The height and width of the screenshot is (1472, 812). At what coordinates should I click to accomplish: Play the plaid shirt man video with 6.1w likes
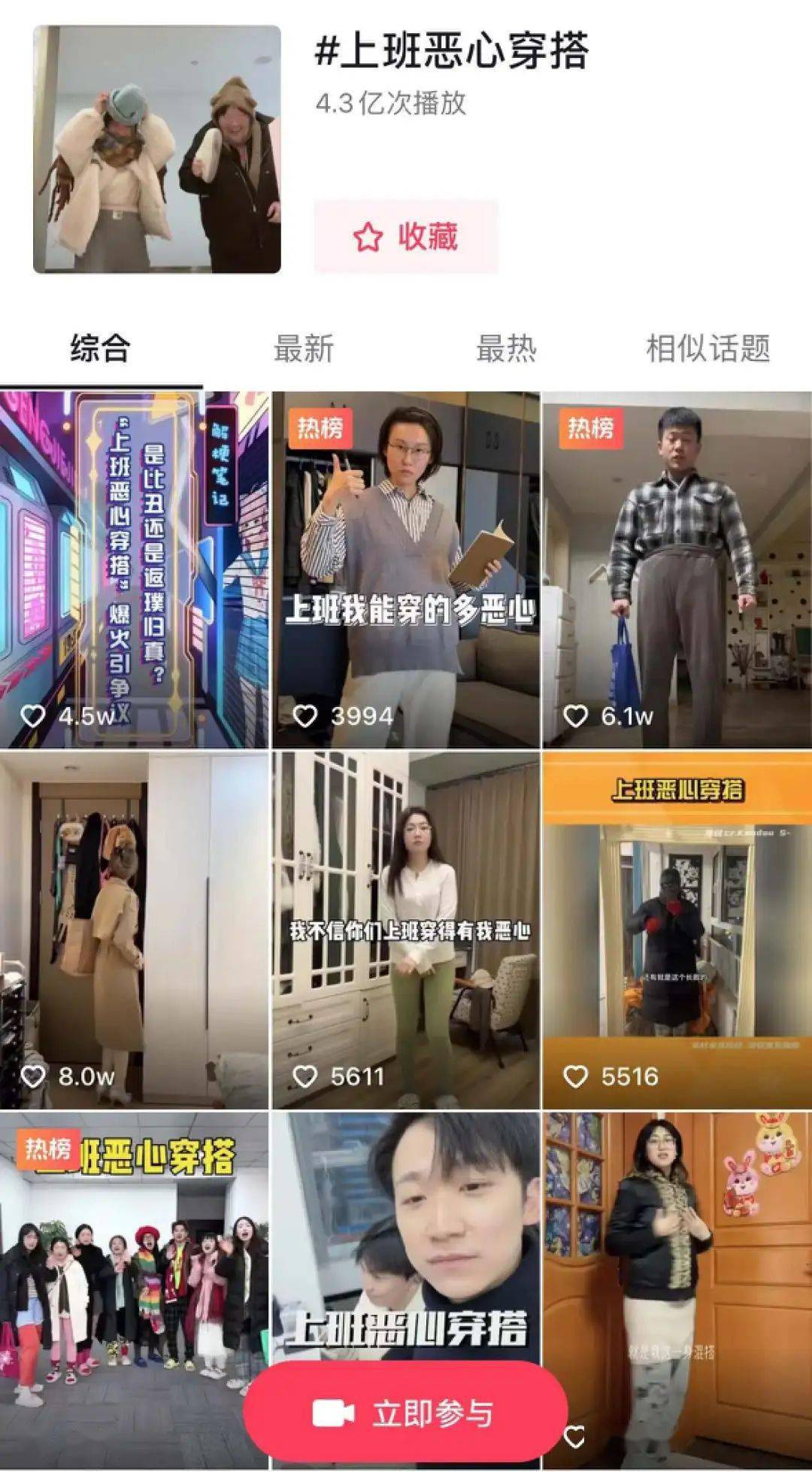(x=677, y=569)
